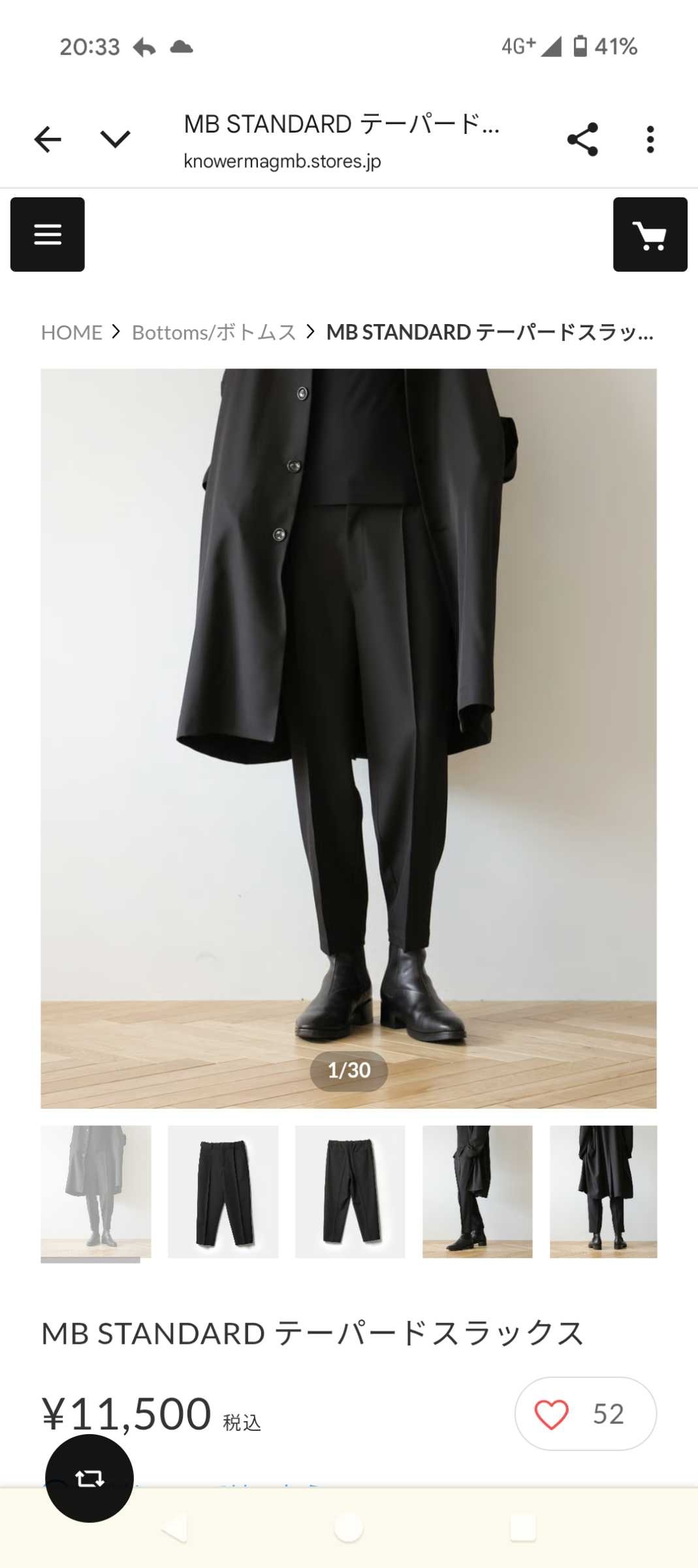
Task: Tap the black floating repost button
Action: [89, 1478]
